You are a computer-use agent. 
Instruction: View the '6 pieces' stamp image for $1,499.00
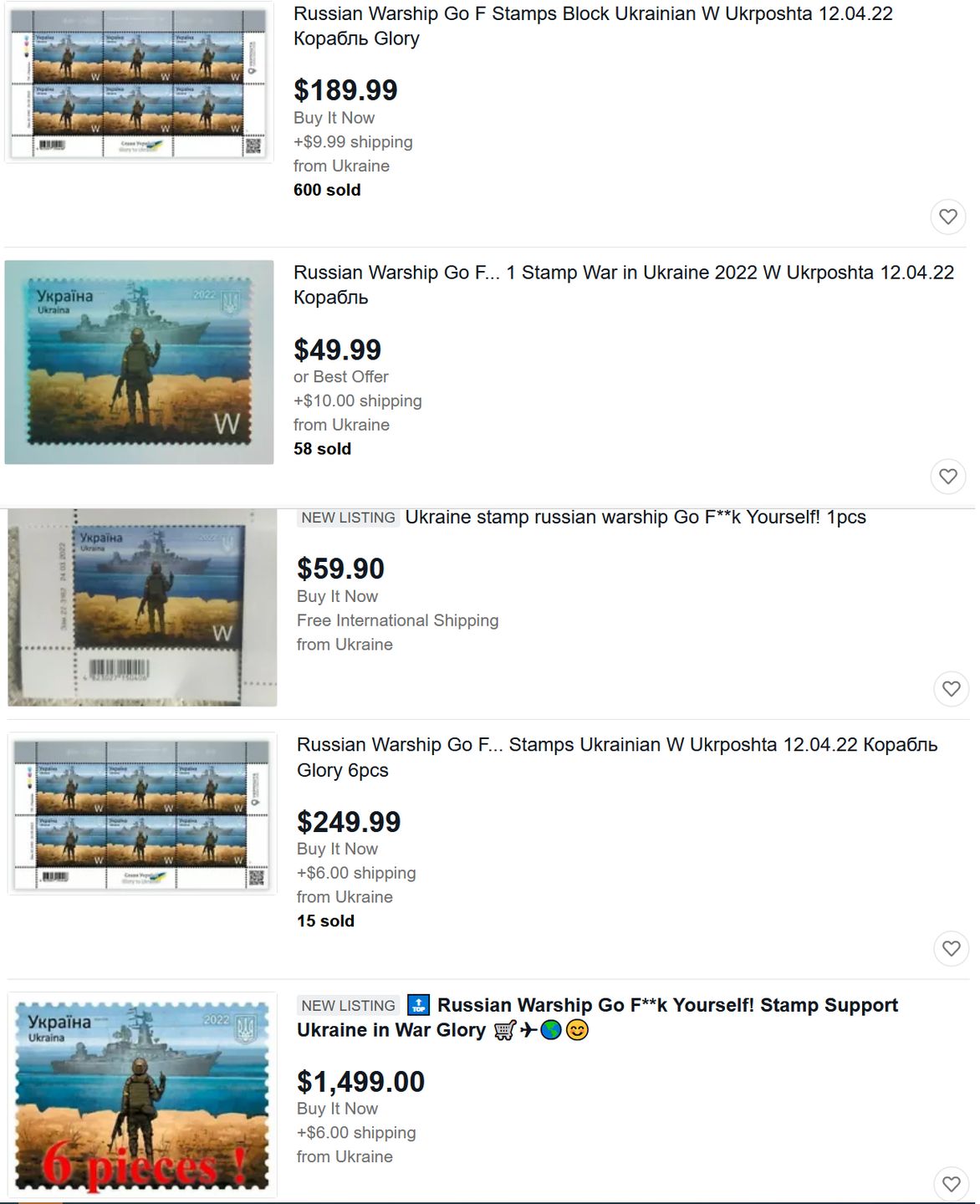[x=142, y=1094]
